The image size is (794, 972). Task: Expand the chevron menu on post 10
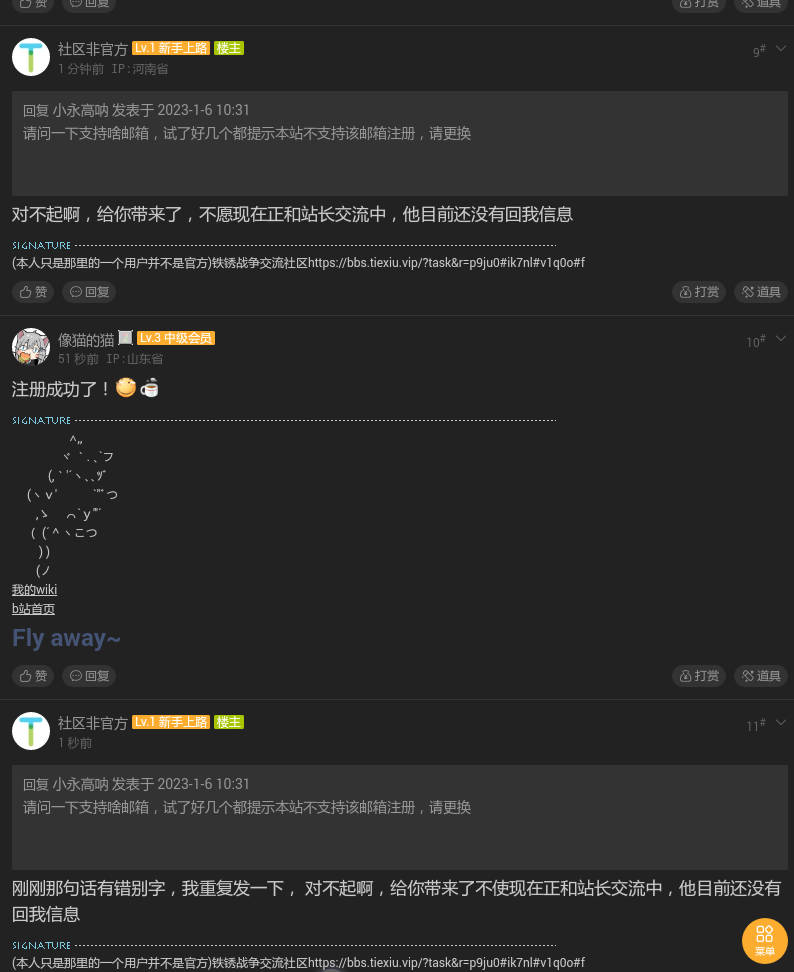tap(781, 339)
